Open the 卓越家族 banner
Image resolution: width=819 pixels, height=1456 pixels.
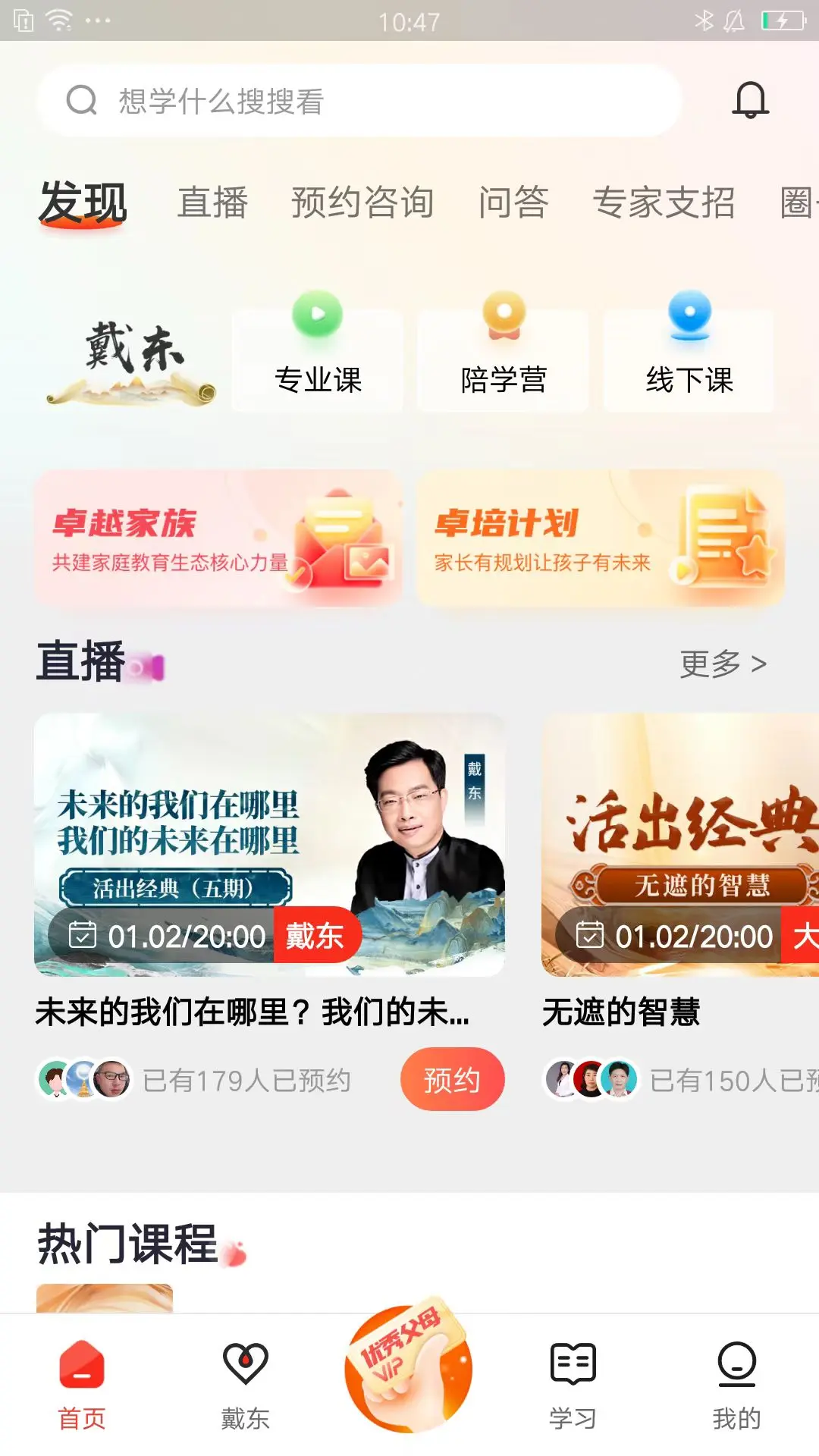pyautogui.click(x=218, y=538)
